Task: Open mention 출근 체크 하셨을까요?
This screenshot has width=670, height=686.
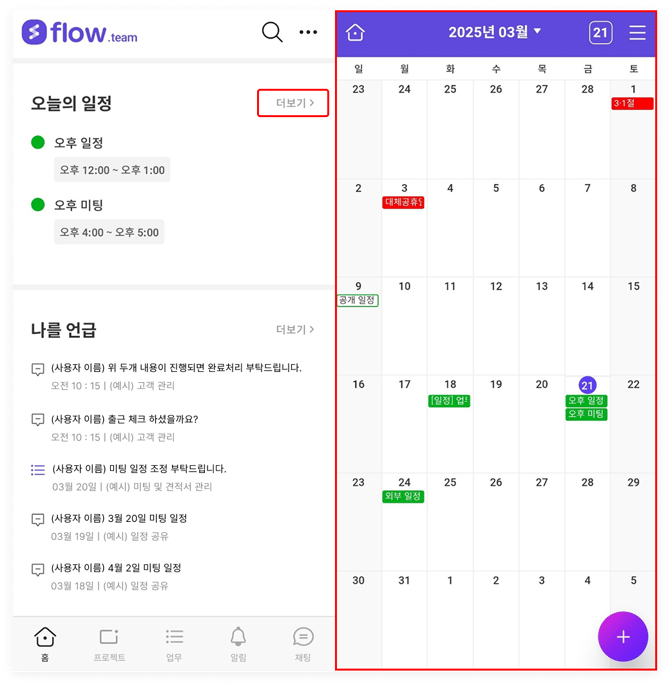Action: click(x=124, y=419)
